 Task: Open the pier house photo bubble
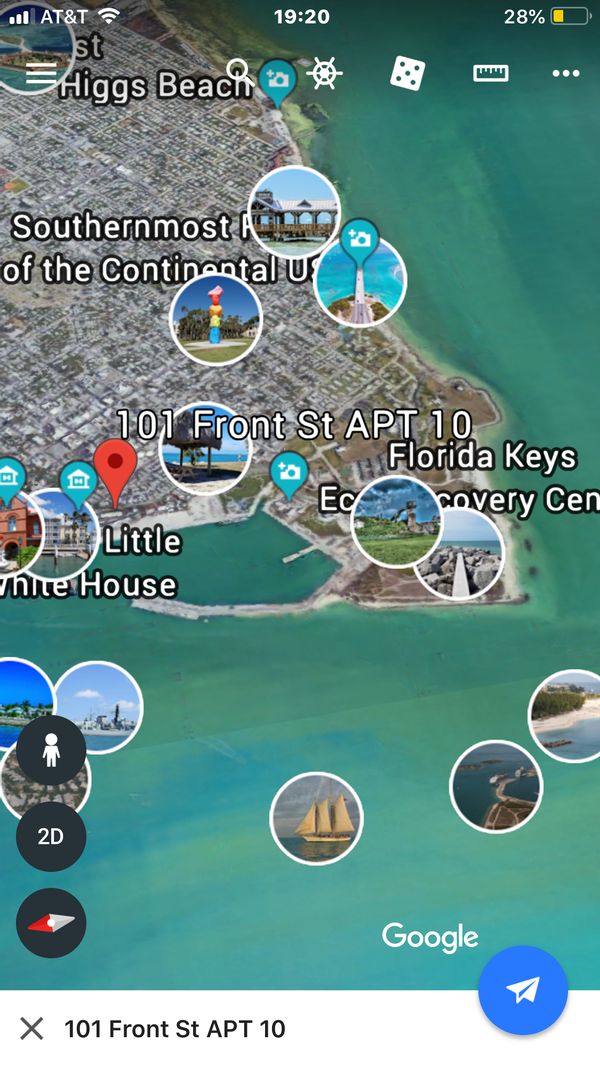pyautogui.click(x=293, y=211)
